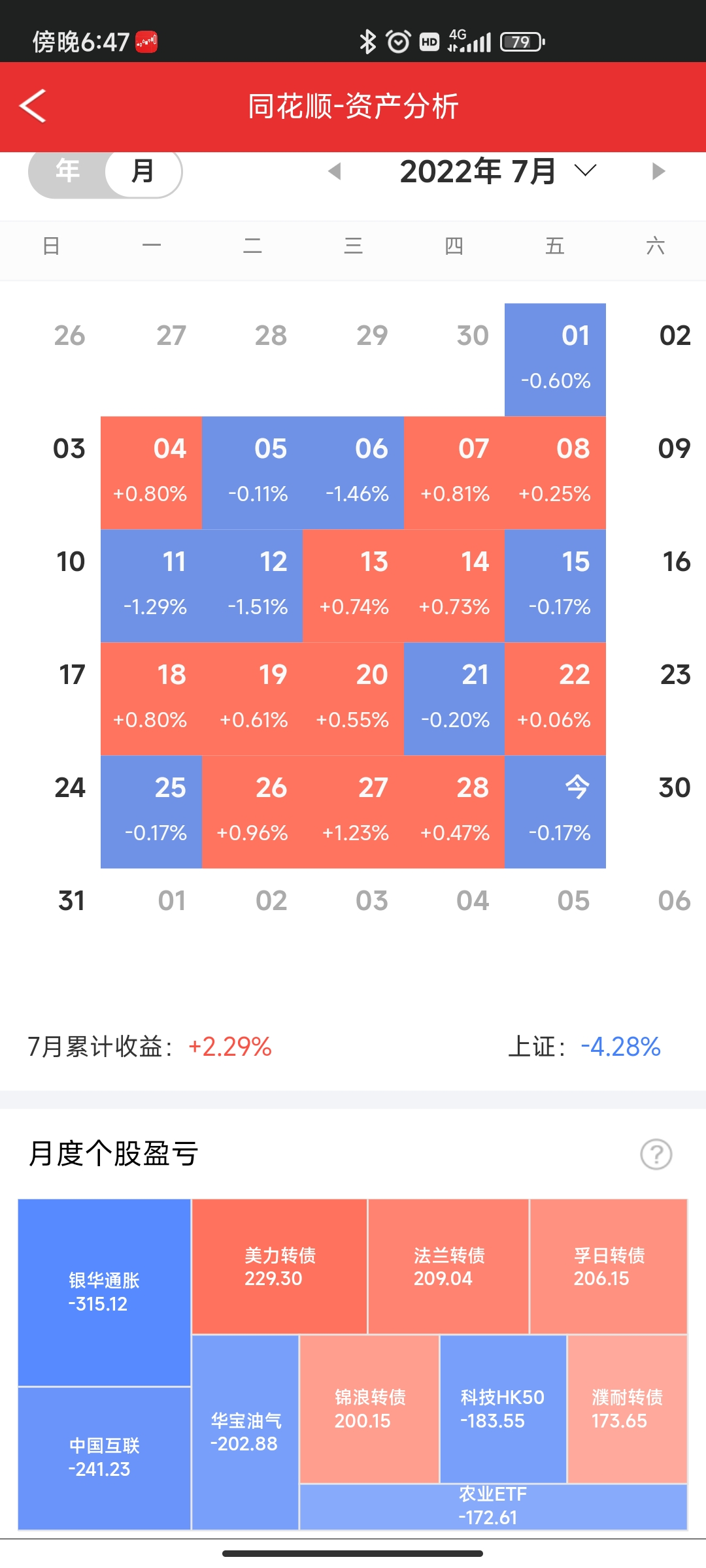Open the 孚日转债 206.15 tile
This screenshot has height=1568, width=706.
point(608,1266)
